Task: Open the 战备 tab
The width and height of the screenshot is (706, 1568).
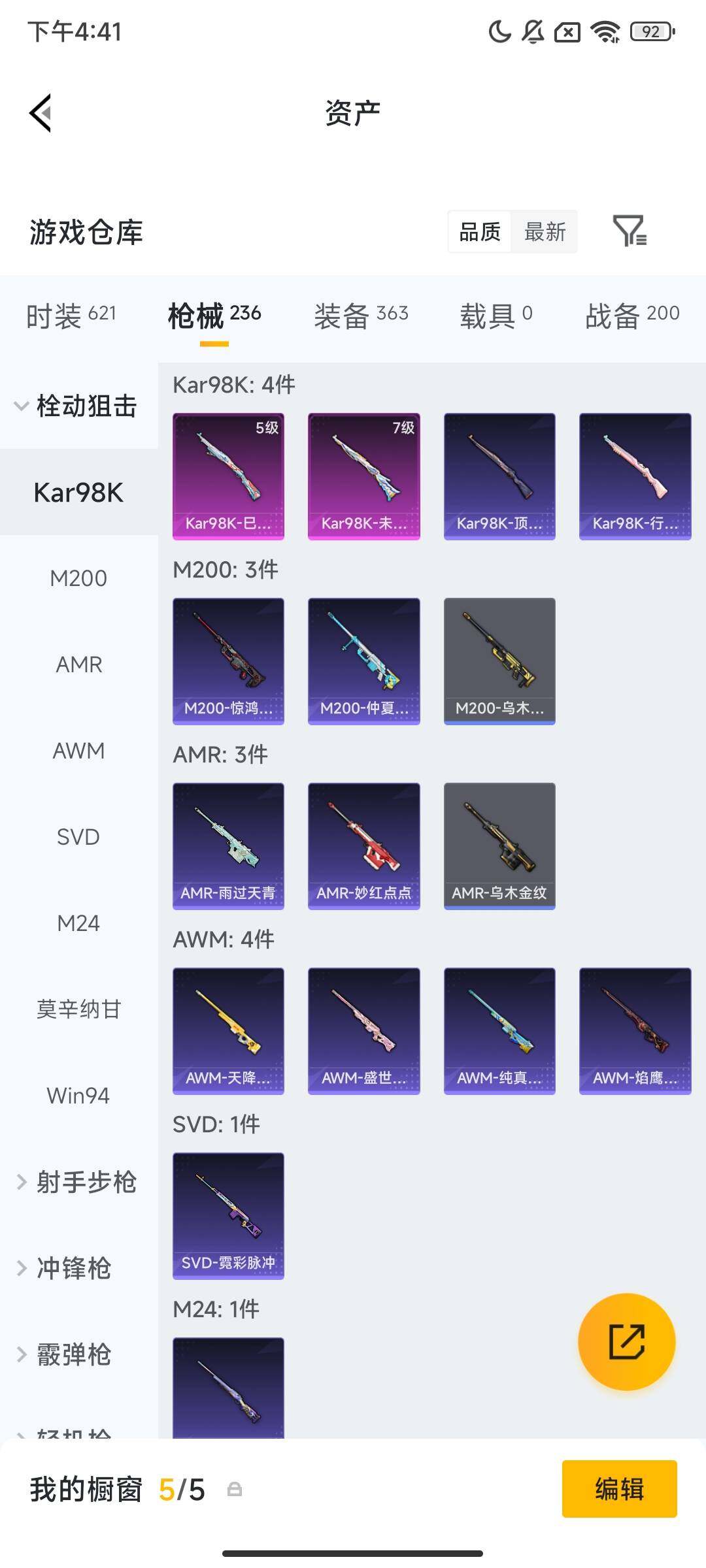Action: 631,316
